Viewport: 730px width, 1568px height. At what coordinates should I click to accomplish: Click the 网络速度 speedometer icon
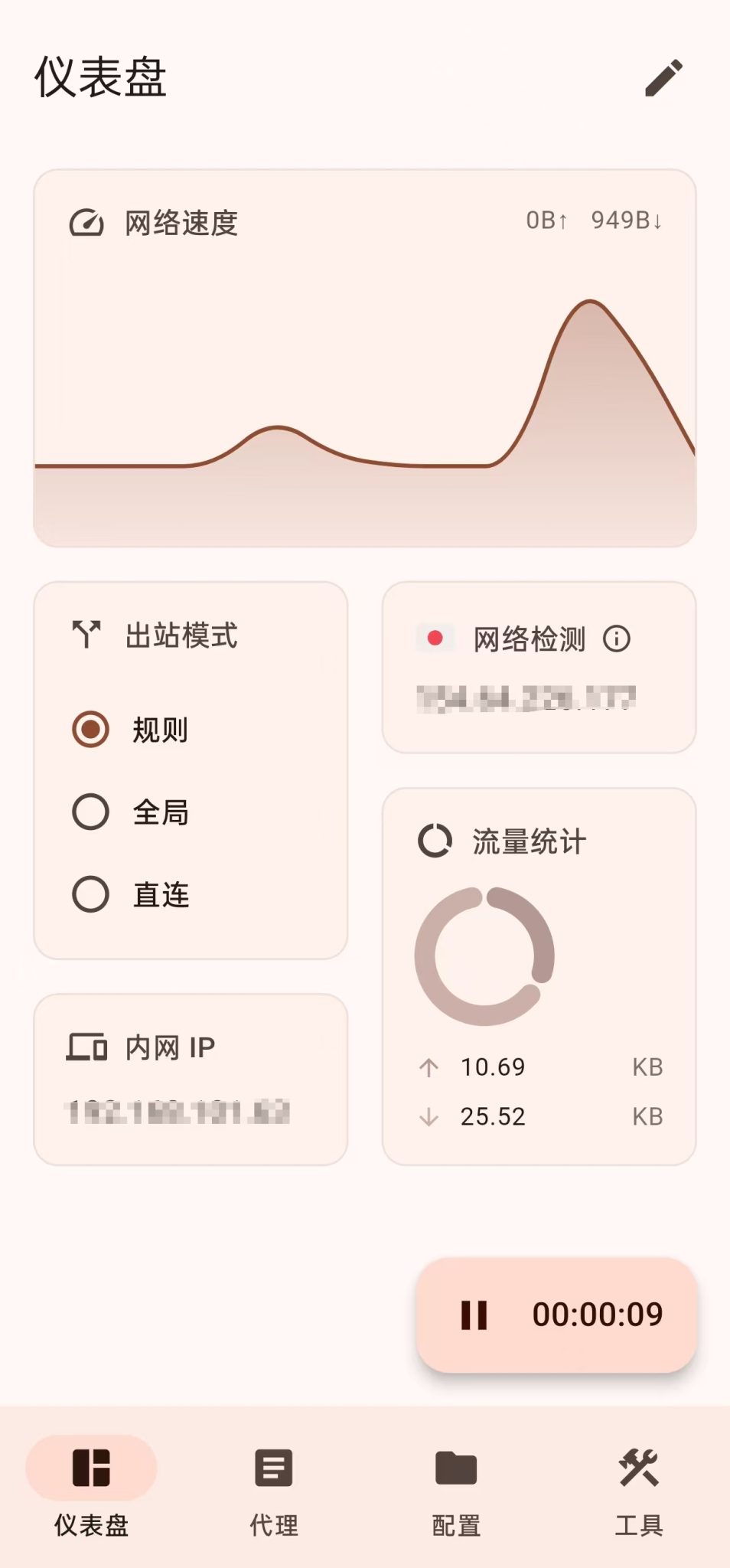(86, 223)
